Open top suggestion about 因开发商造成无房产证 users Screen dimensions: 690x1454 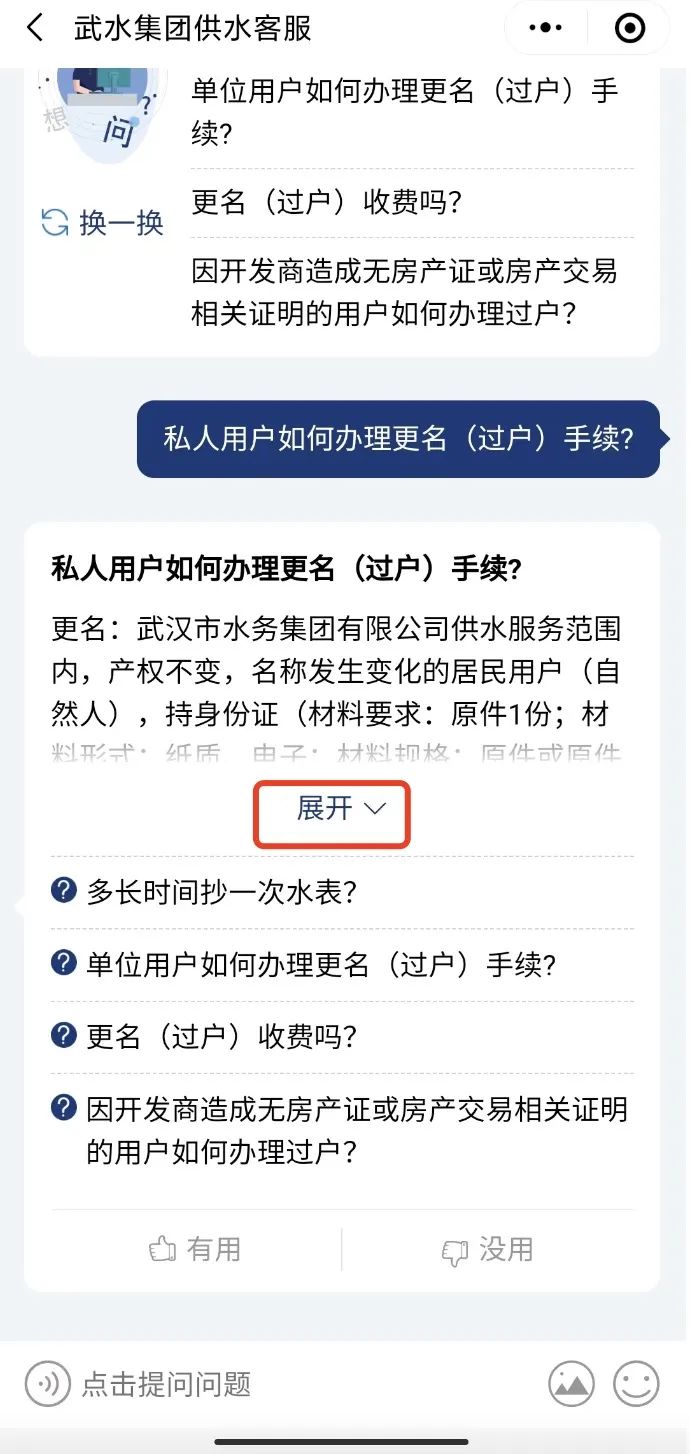coord(405,292)
